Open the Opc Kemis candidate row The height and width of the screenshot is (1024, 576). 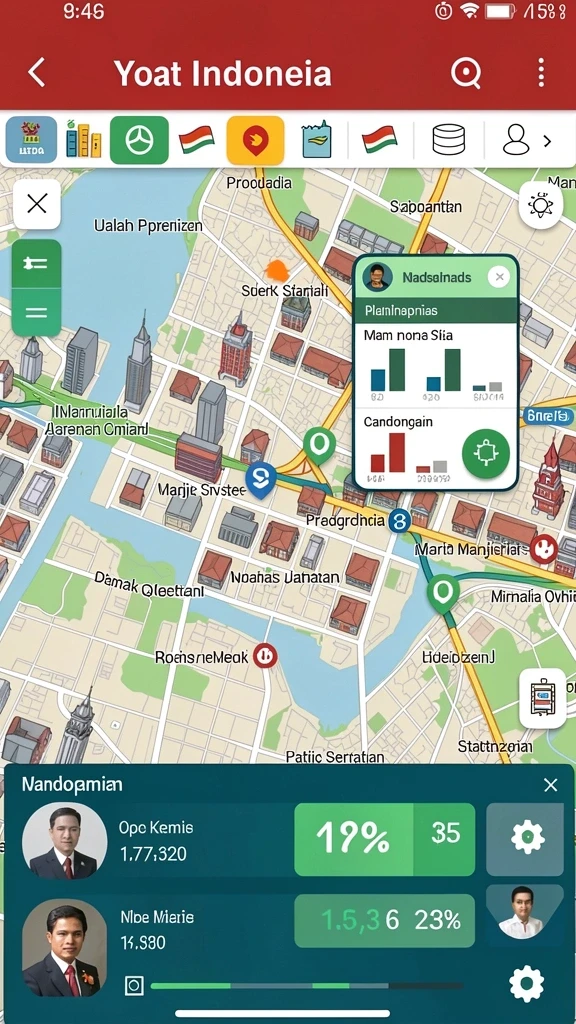click(248, 839)
